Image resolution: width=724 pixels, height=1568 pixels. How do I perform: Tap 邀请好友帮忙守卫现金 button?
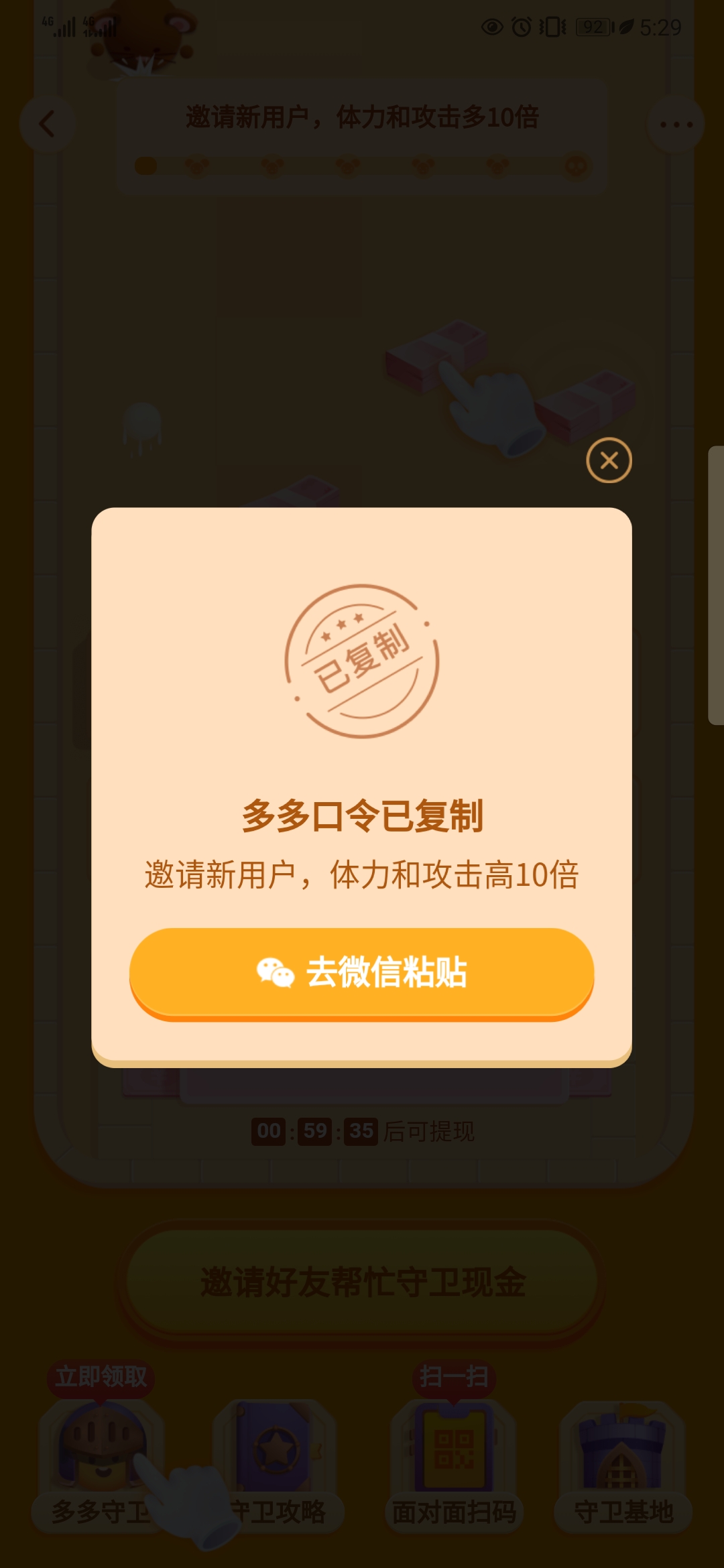(x=362, y=1281)
